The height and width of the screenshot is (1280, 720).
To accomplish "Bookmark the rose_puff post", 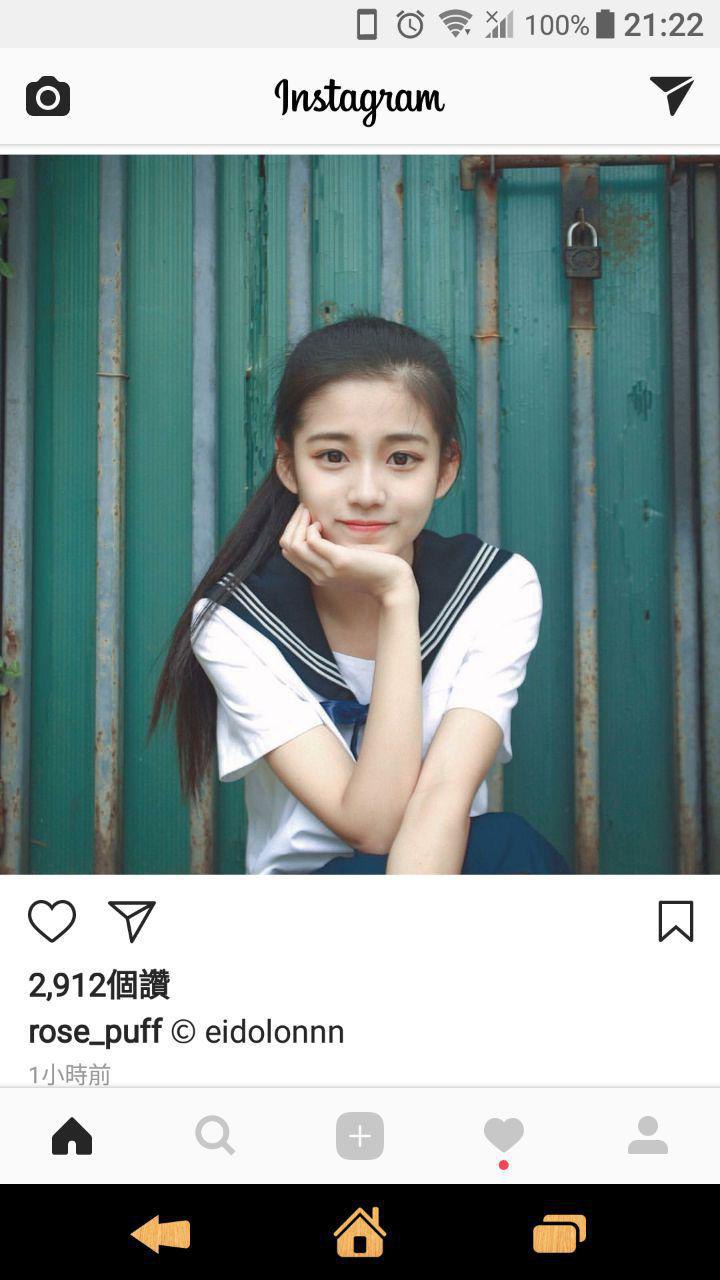I will (x=675, y=921).
